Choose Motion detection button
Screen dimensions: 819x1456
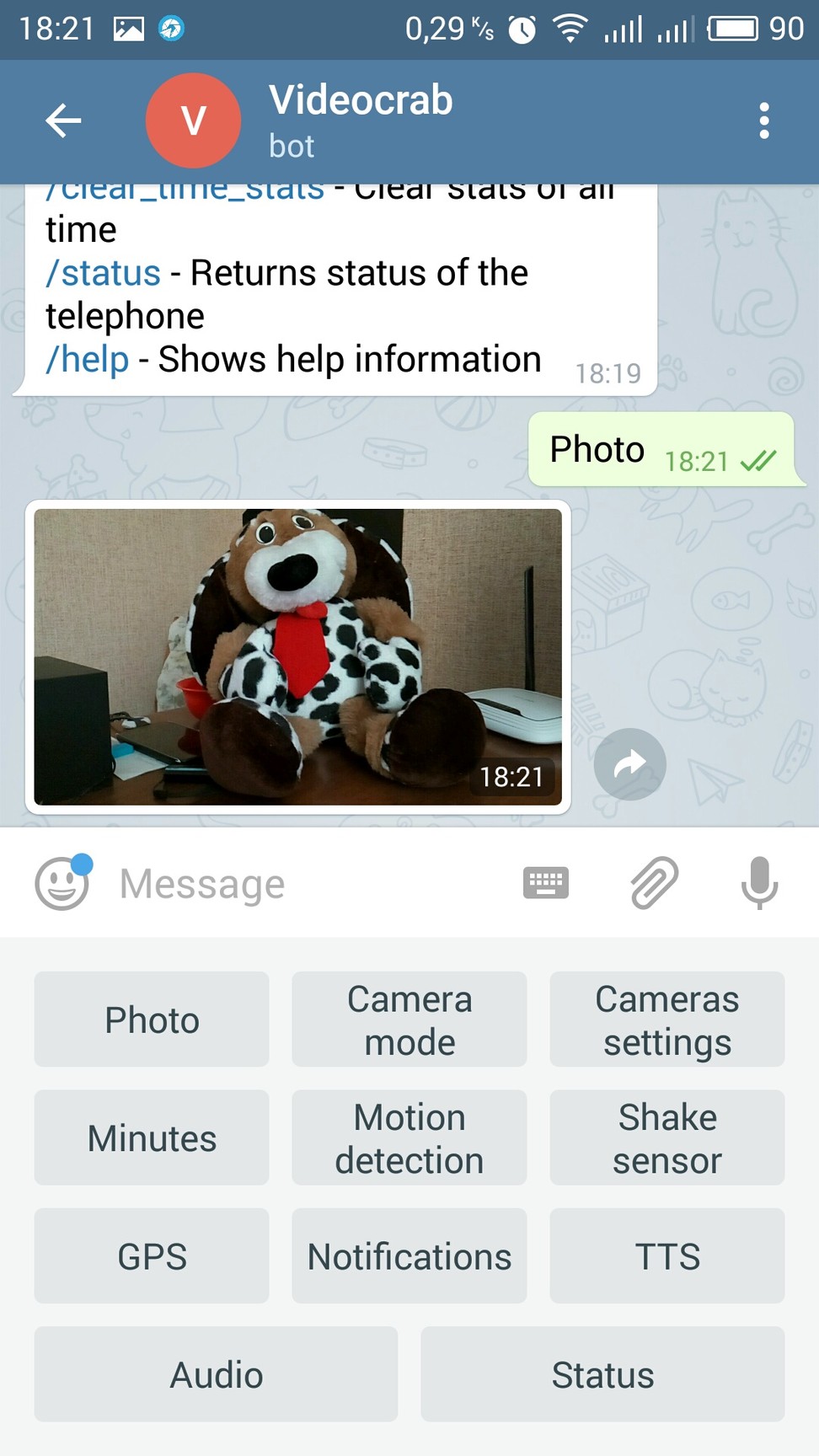pyautogui.click(x=409, y=1137)
